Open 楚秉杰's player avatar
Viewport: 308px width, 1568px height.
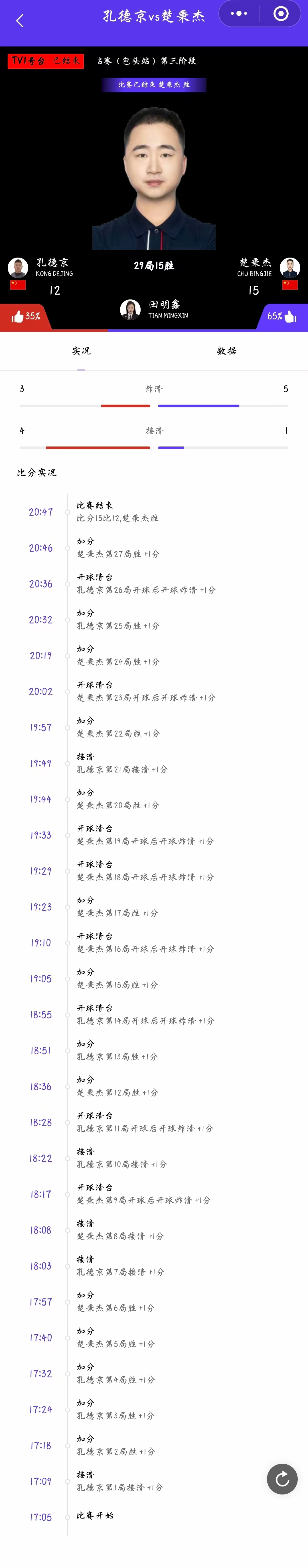pyautogui.click(x=290, y=268)
